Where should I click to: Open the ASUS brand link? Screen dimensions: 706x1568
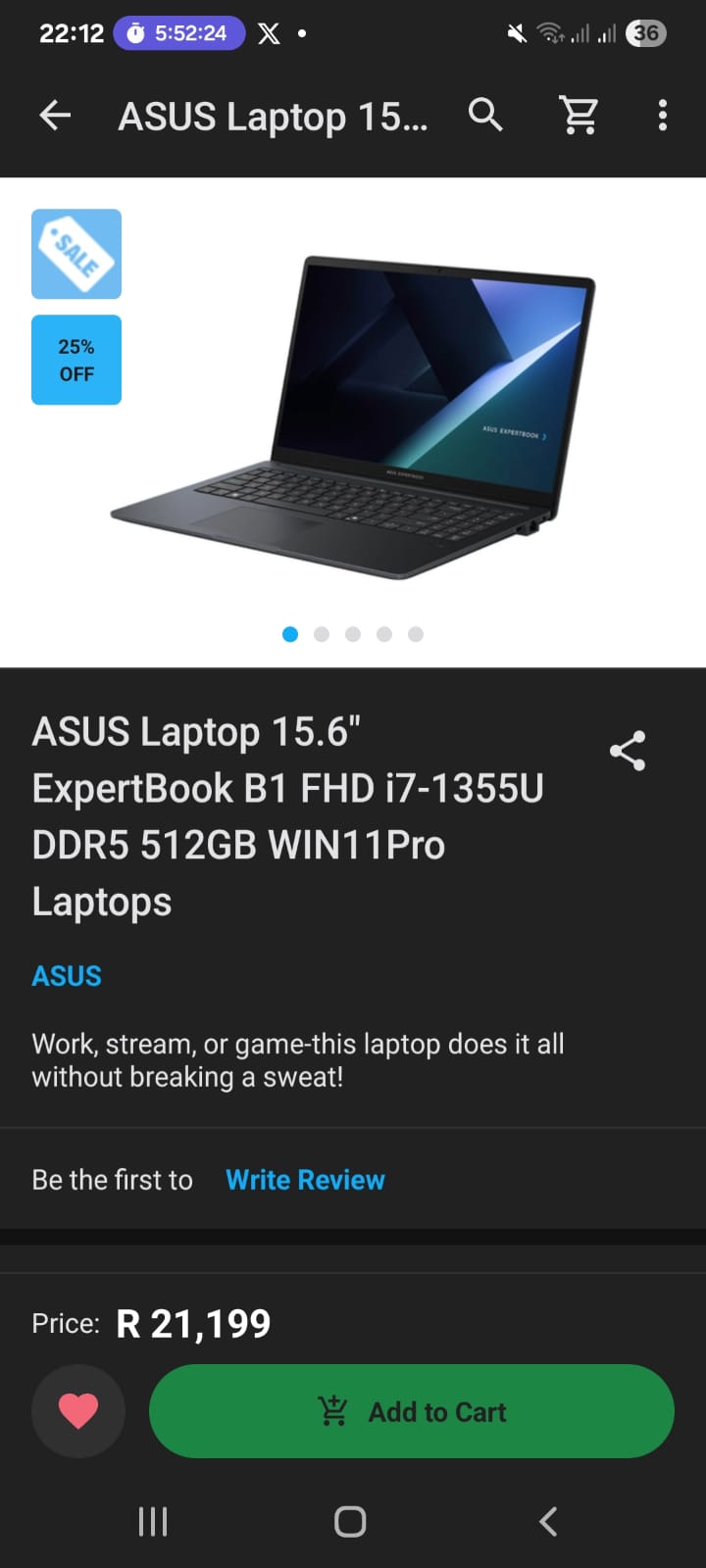pos(67,976)
